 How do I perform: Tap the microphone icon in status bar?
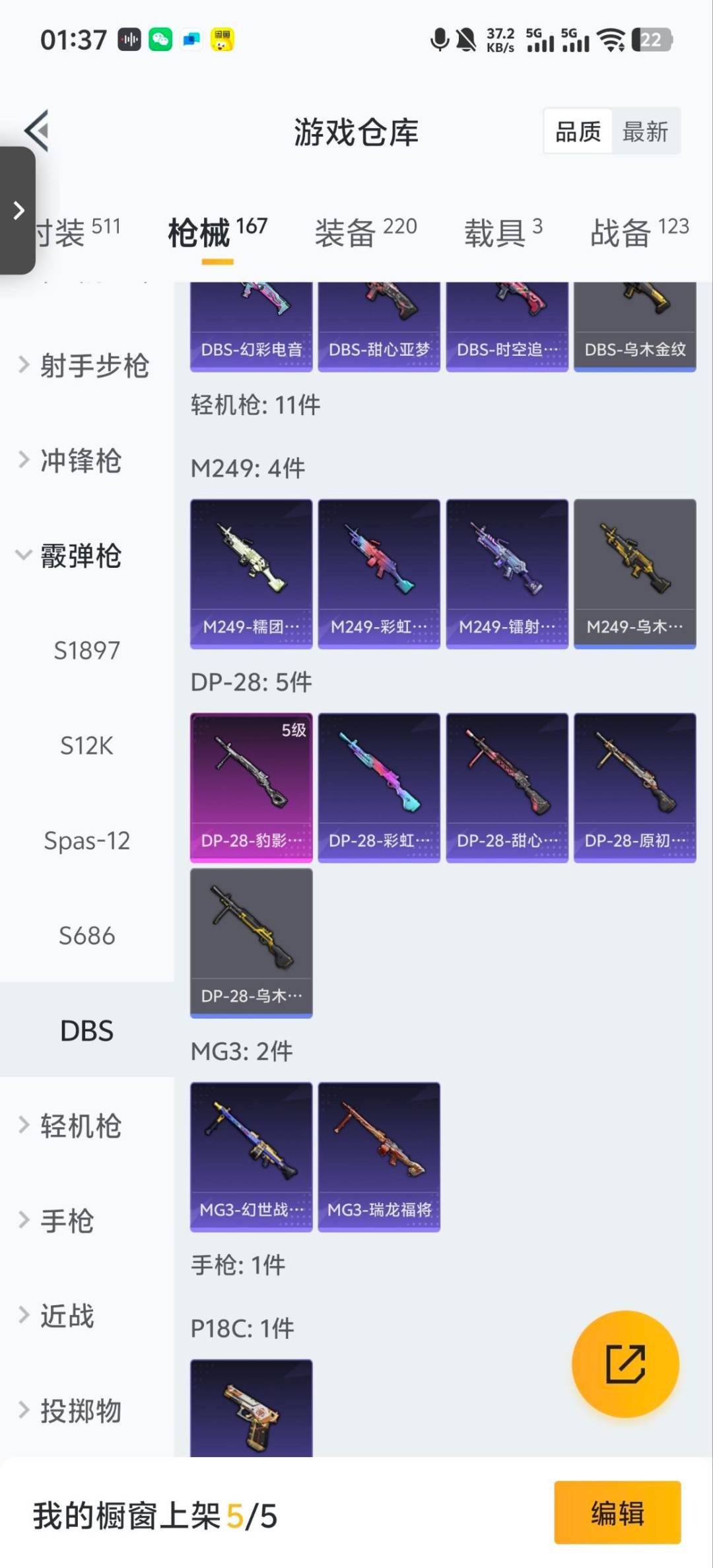pyautogui.click(x=438, y=41)
